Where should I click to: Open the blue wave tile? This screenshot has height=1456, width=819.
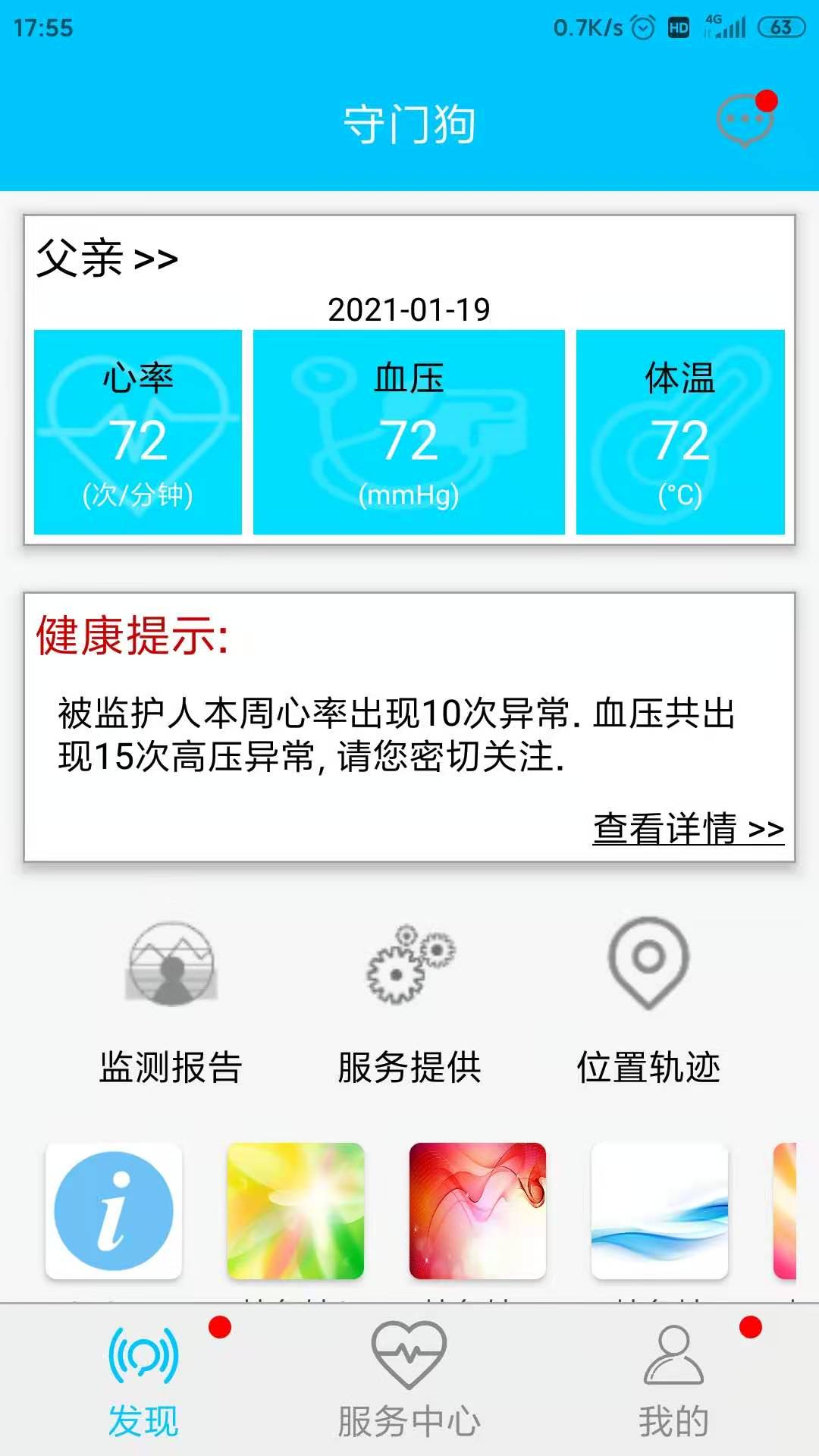[x=660, y=1211]
